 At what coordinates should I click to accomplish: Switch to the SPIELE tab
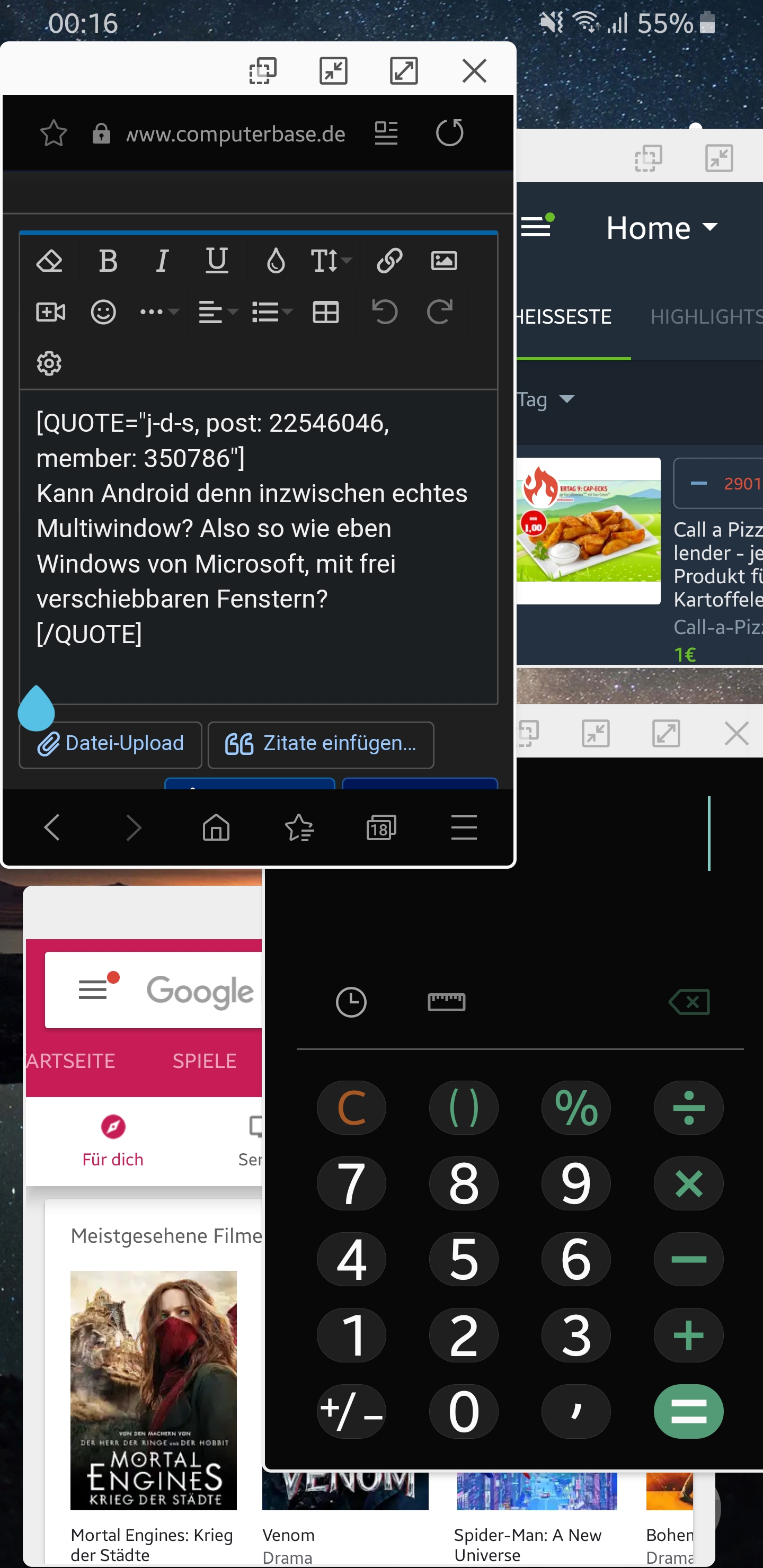pyautogui.click(x=204, y=1061)
